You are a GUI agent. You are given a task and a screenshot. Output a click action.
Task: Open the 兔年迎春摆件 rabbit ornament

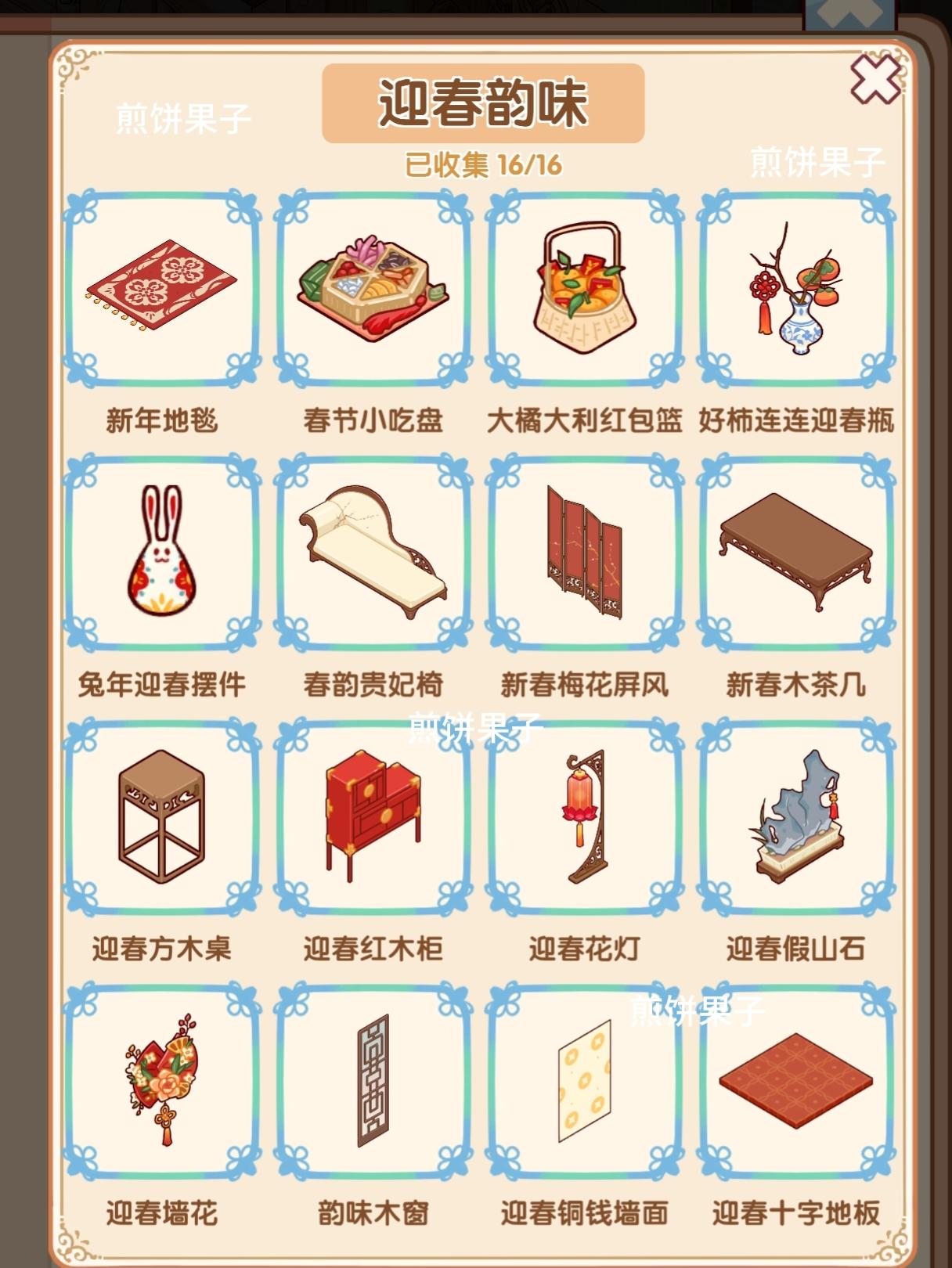tap(162, 553)
